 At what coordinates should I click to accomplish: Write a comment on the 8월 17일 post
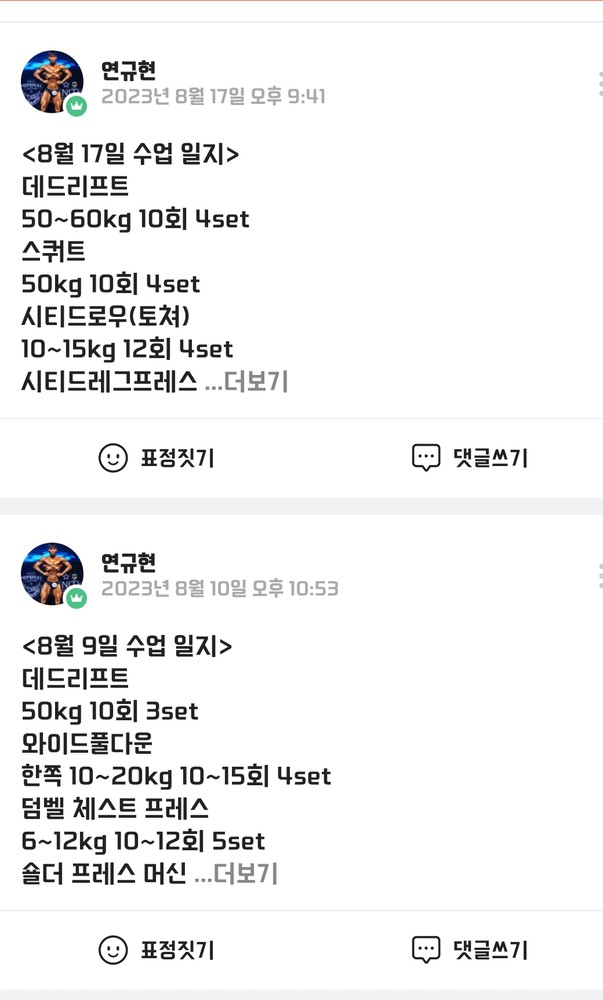pos(470,458)
